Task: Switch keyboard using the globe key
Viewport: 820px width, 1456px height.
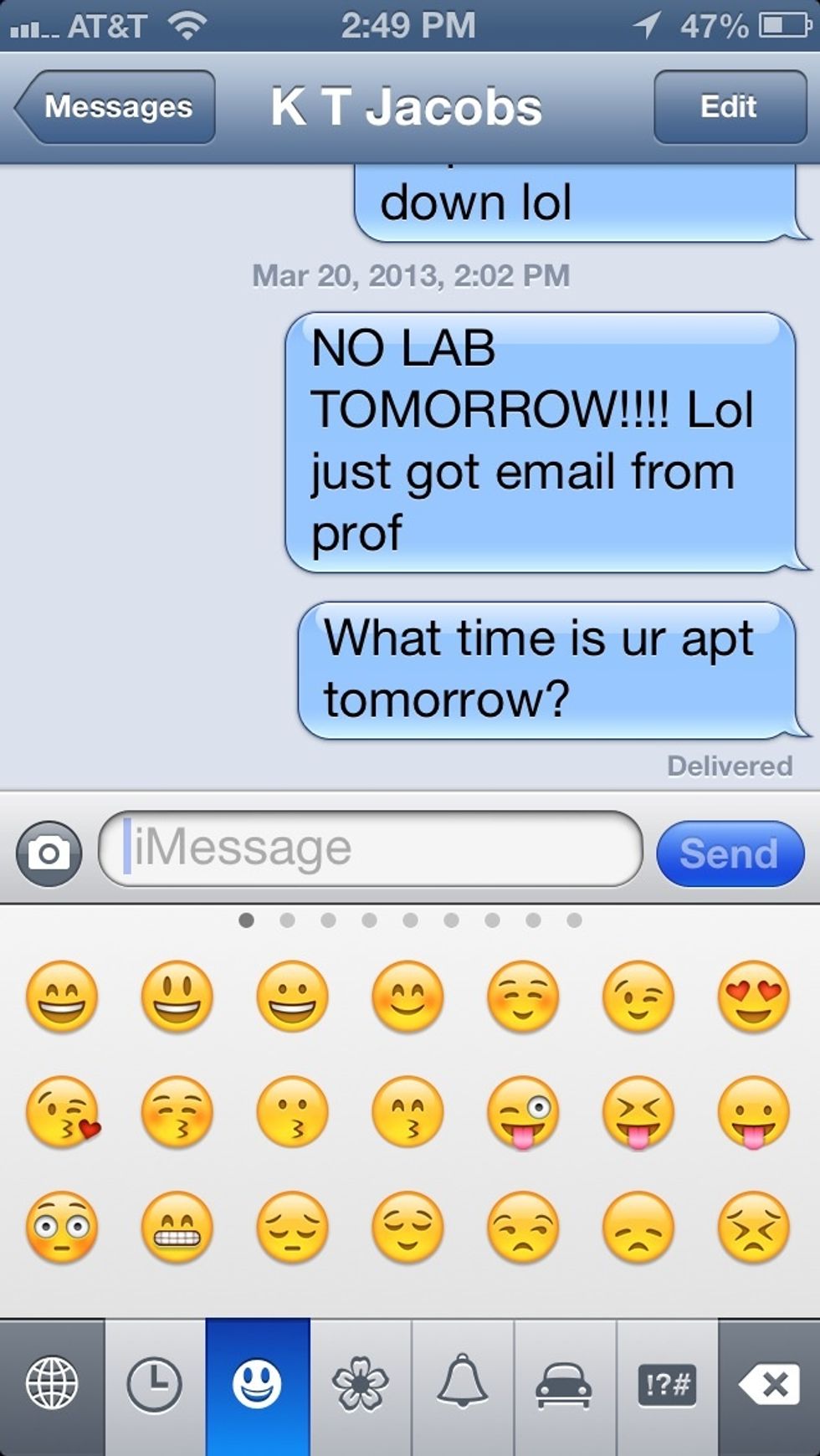Action: click(52, 1385)
